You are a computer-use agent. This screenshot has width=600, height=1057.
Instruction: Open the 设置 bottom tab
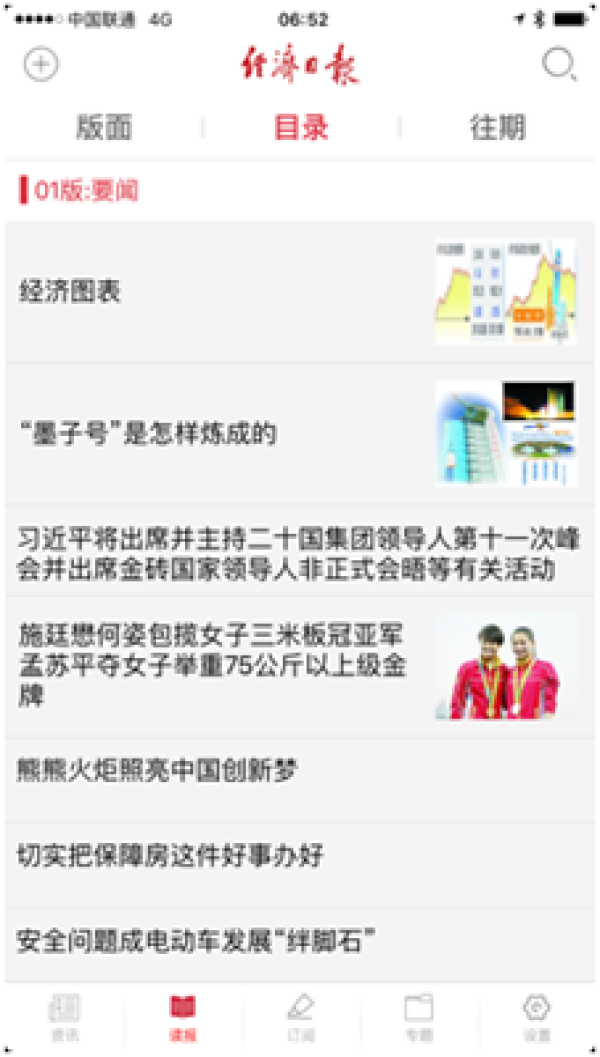tap(537, 1016)
